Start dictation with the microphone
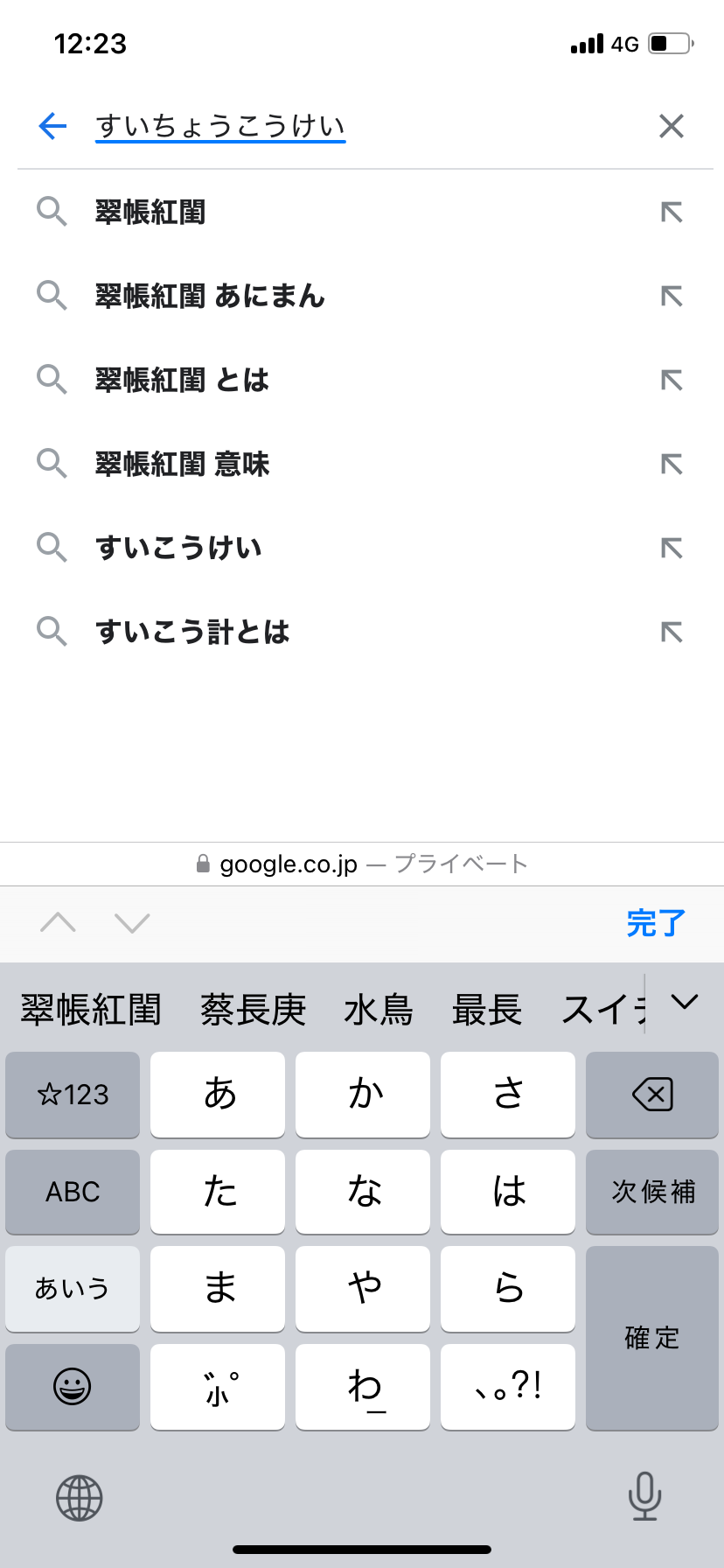 644,1496
